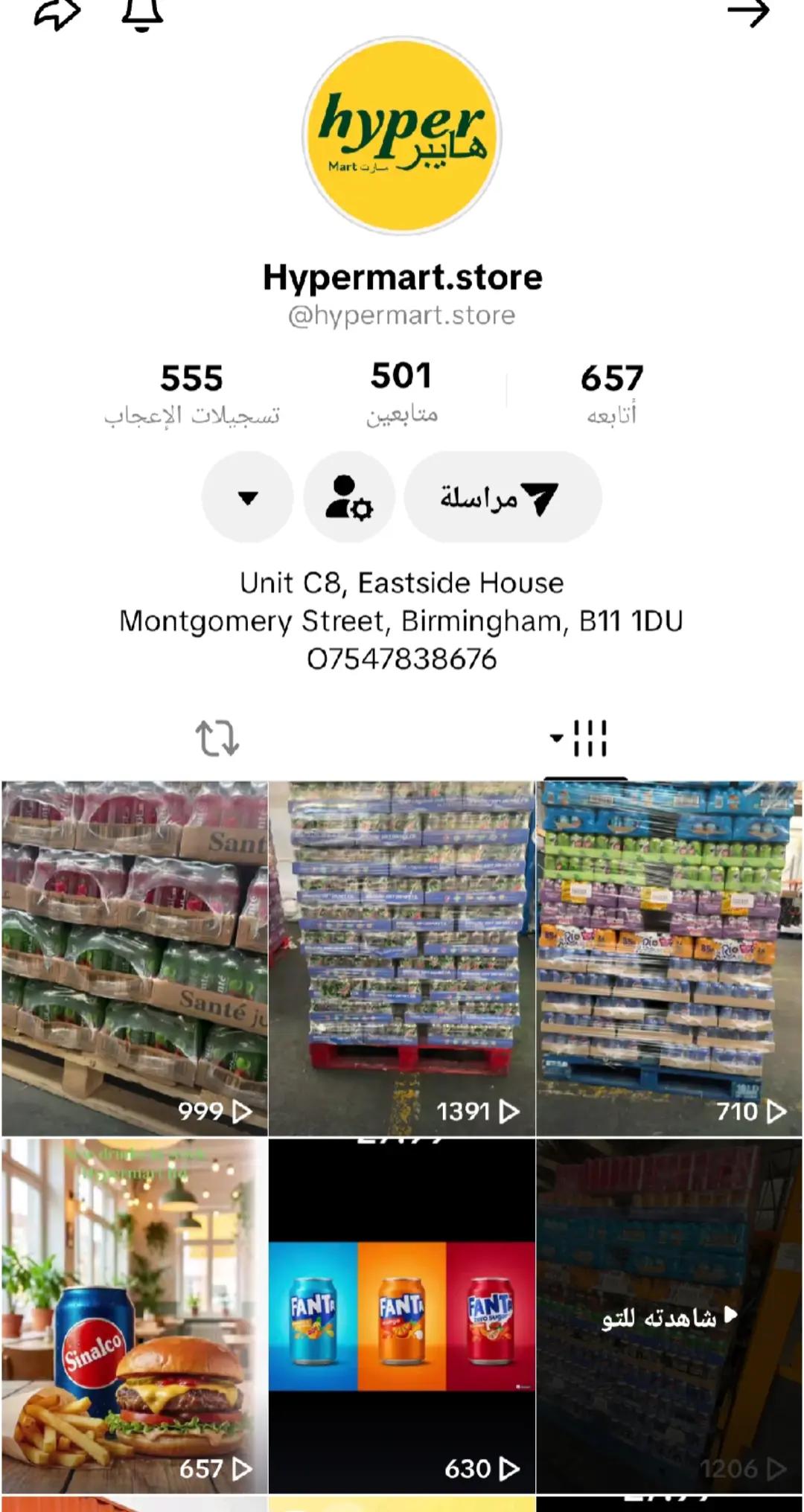Play the Sinalco burger video with 657 views
Image resolution: width=804 pixels, height=1512 pixels.
(135, 1316)
